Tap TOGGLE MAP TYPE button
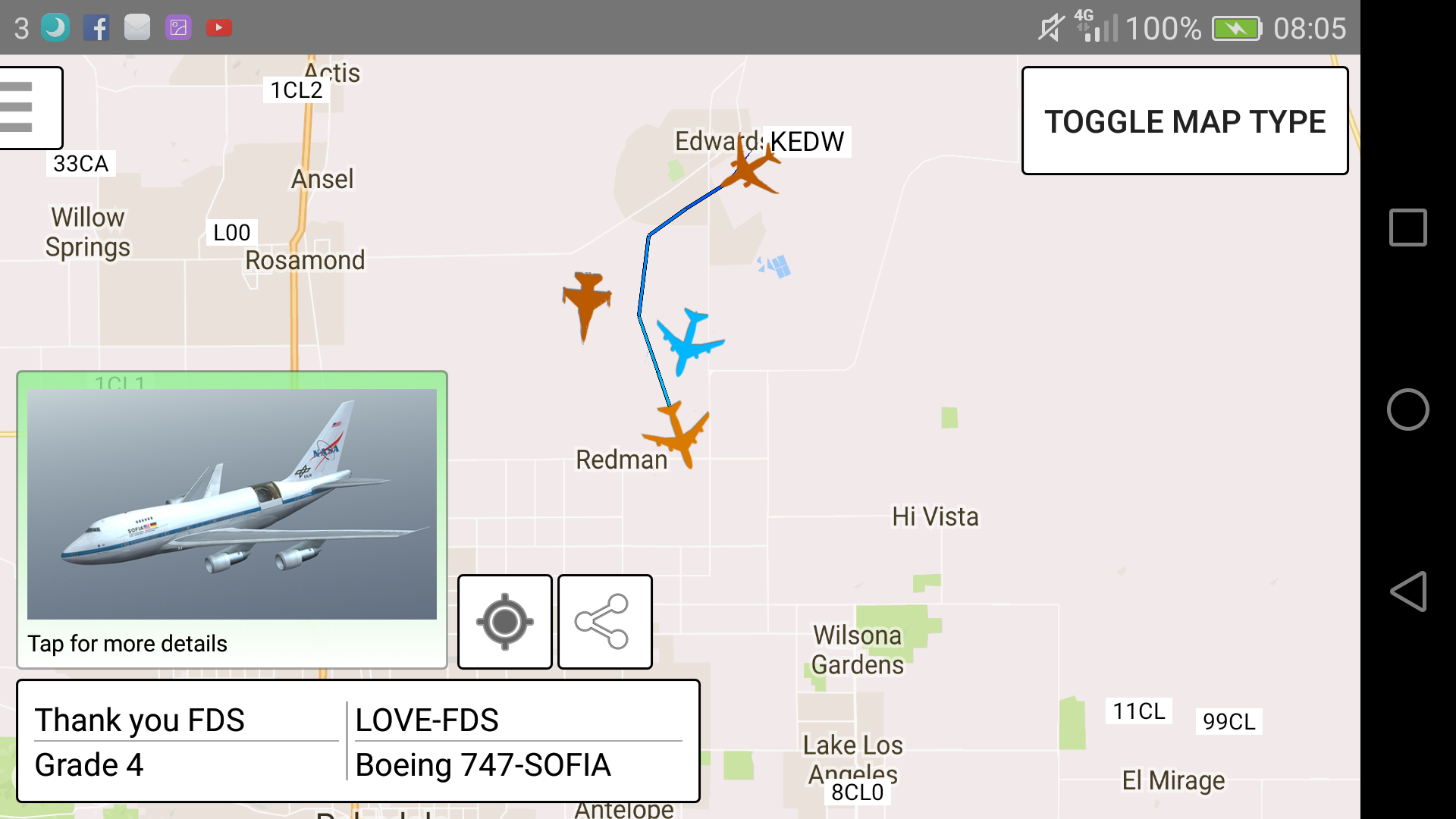Image resolution: width=1456 pixels, height=819 pixels. 1184,121
